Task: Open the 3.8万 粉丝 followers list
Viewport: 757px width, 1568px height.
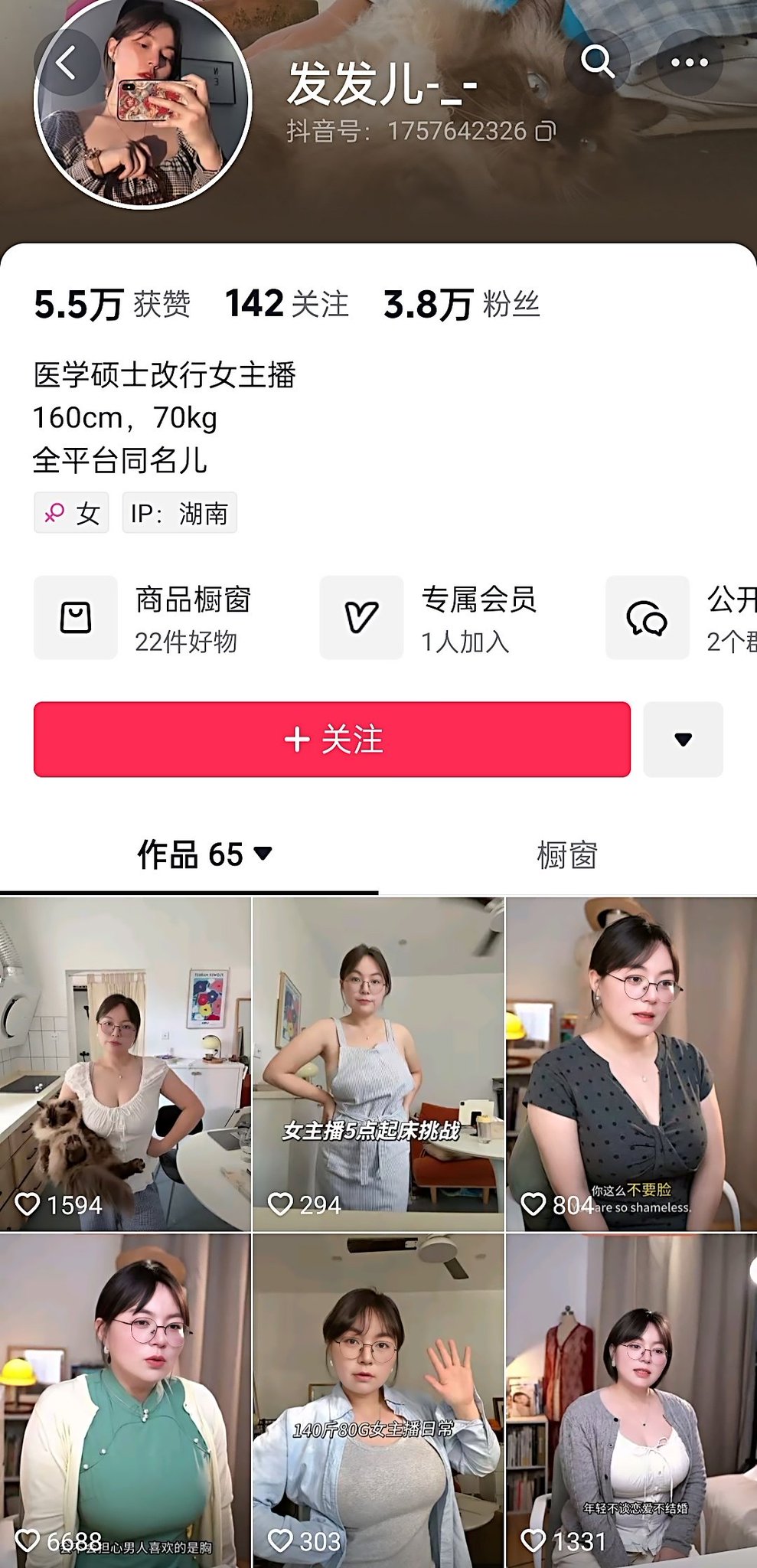Action: pyautogui.click(x=462, y=304)
